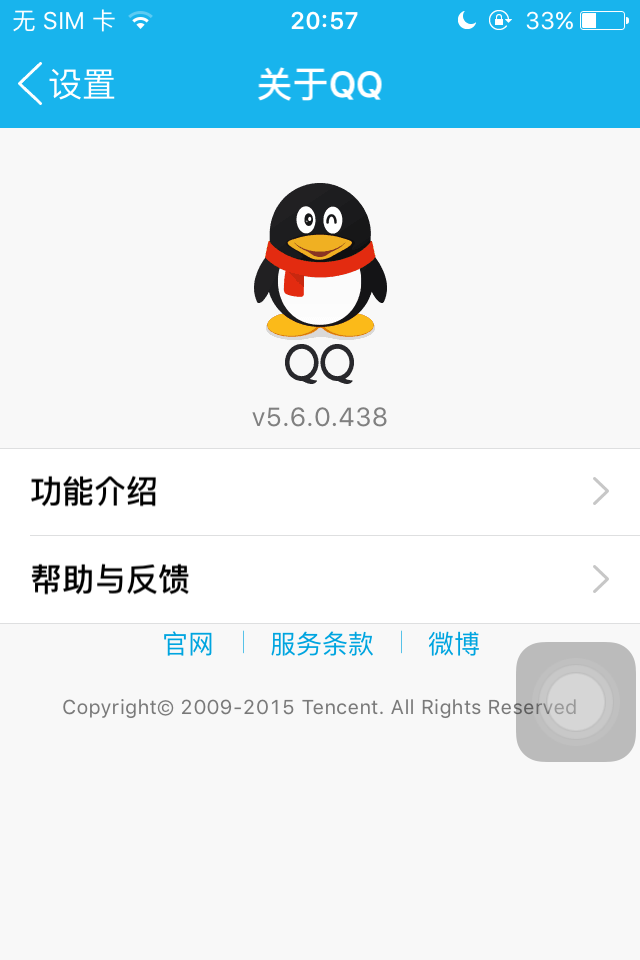The image size is (640, 960).
Task: View 服务条款 terms of service
Action: pos(321,644)
